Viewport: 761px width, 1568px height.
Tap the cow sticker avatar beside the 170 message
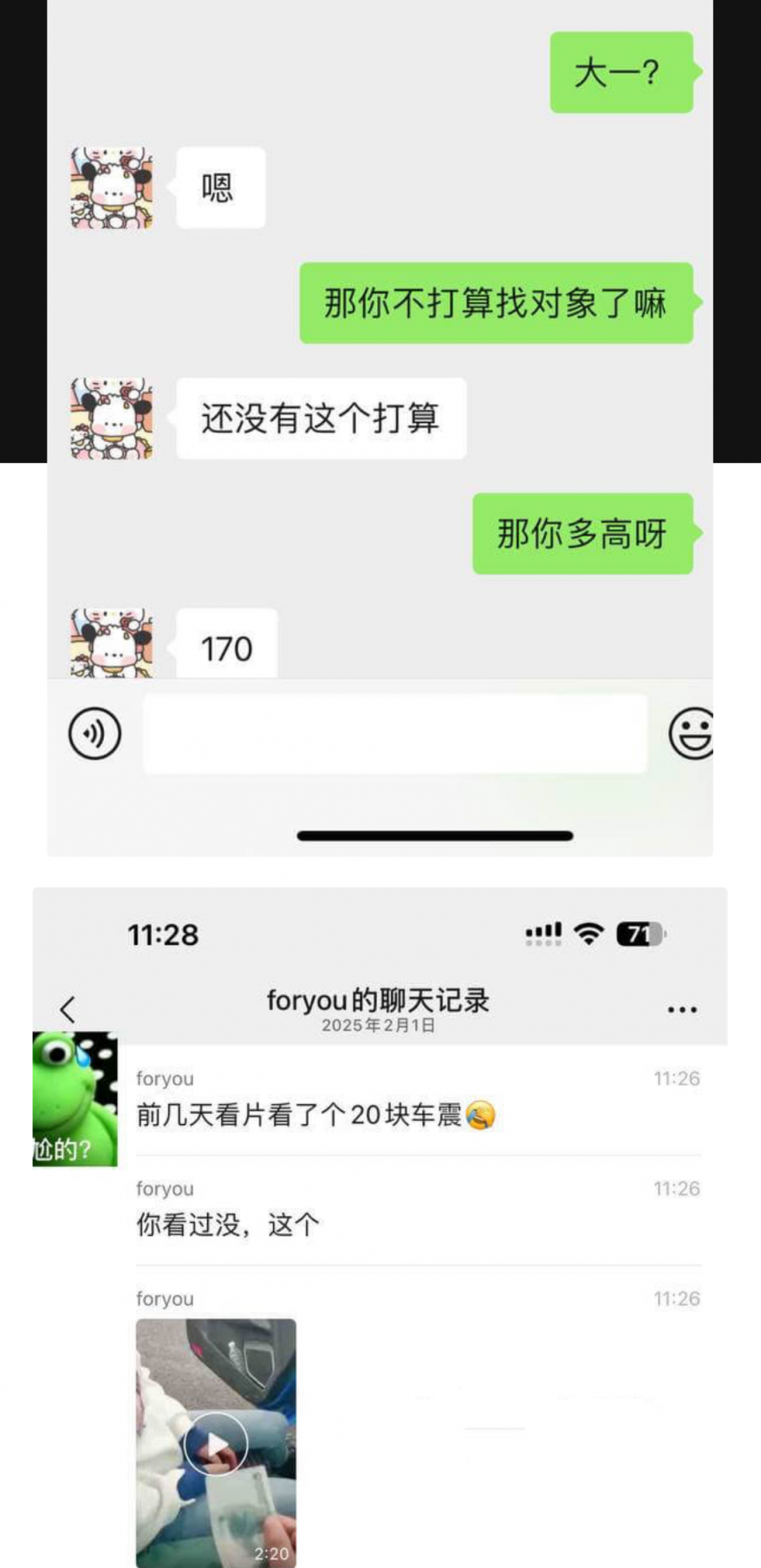[x=112, y=643]
